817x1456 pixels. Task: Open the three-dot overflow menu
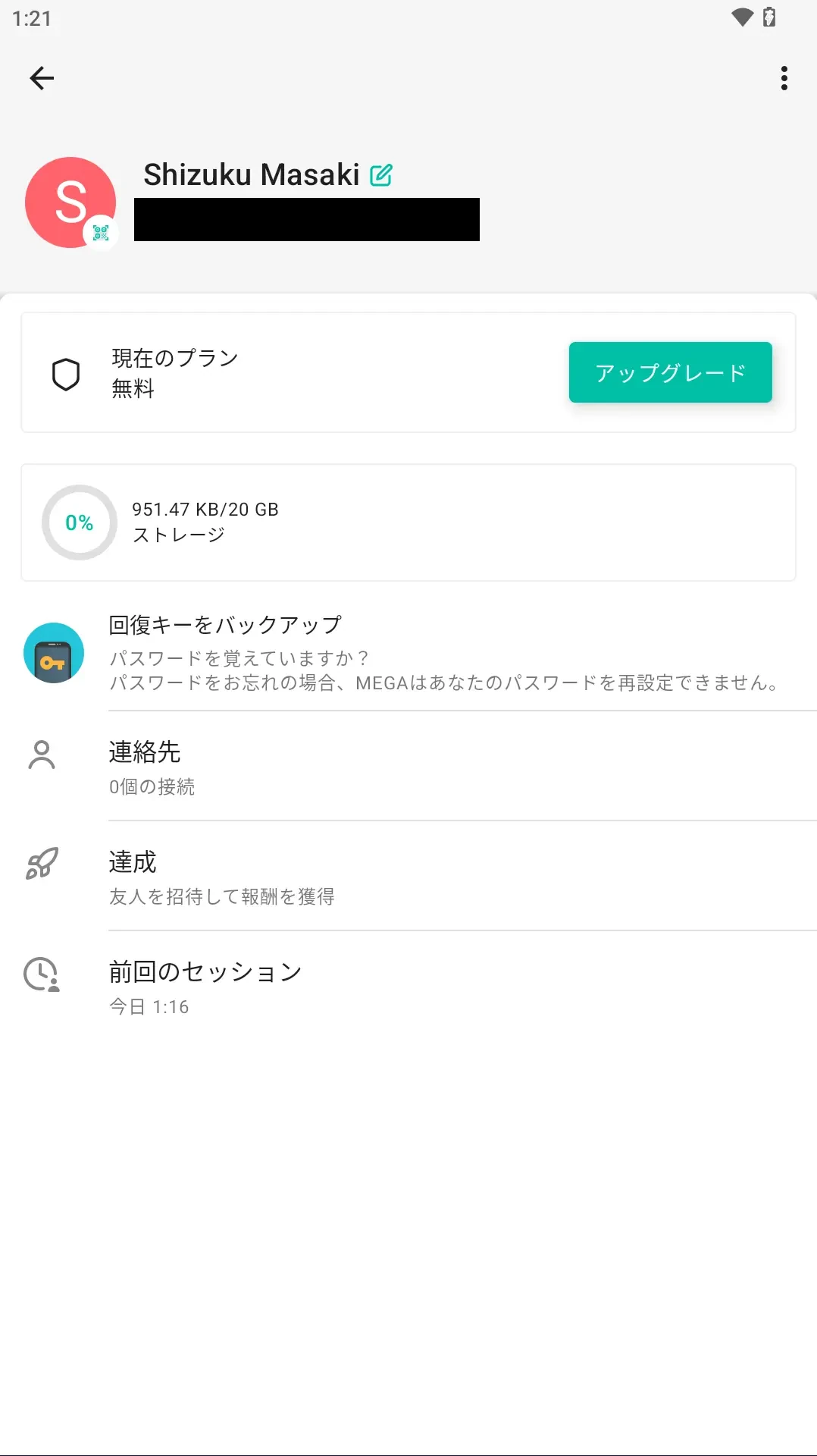[784, 78]
